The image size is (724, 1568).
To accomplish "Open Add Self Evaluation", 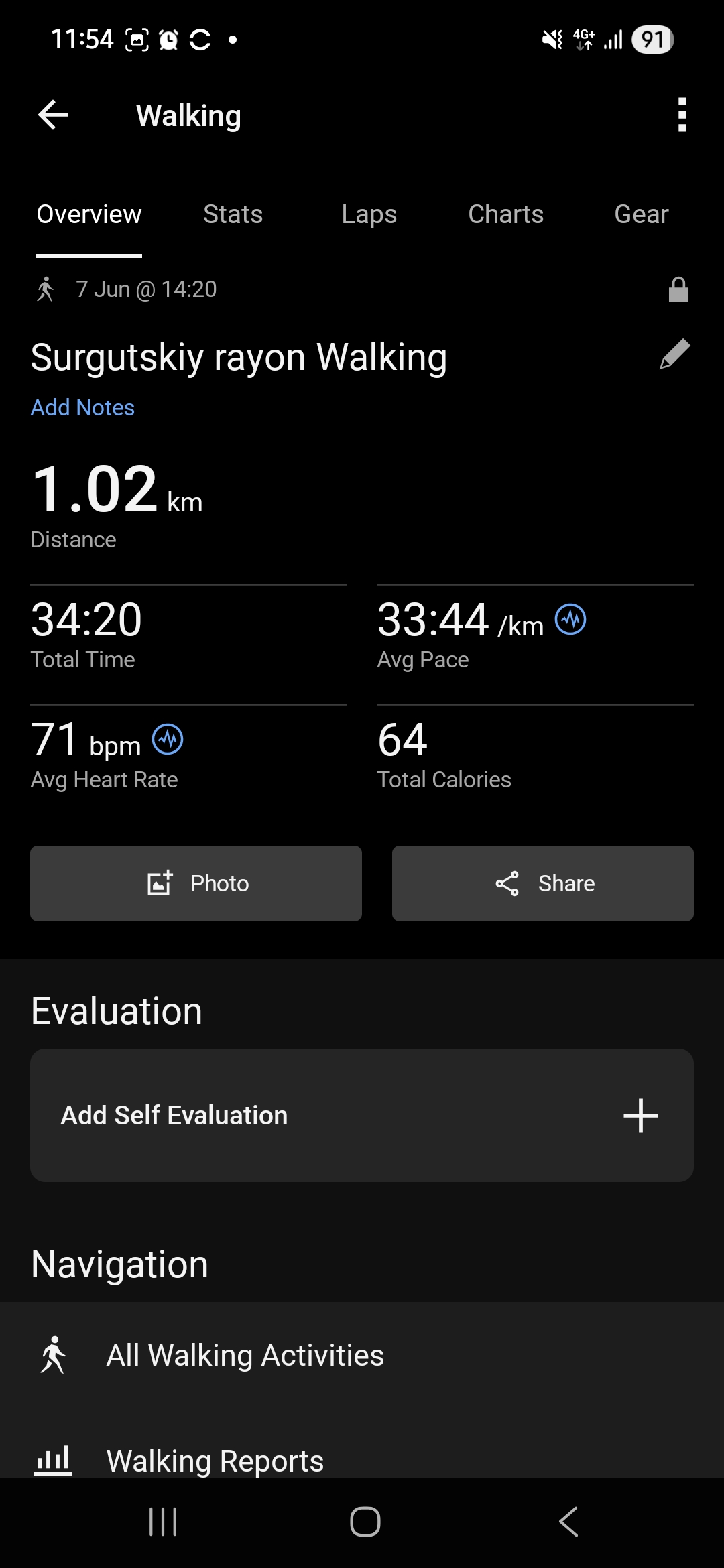I will (x=362, y=1115).
